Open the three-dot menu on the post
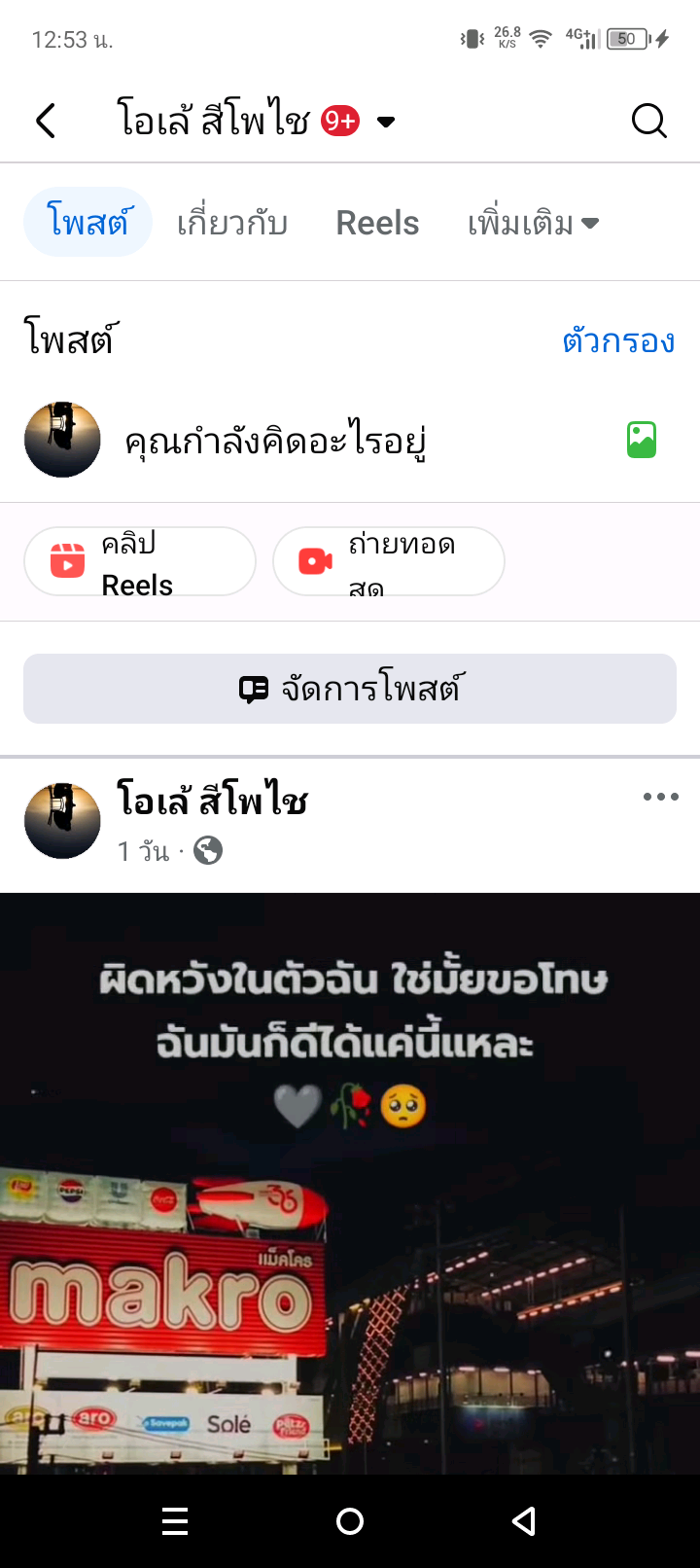700x1568 pixels. point(661,797)
